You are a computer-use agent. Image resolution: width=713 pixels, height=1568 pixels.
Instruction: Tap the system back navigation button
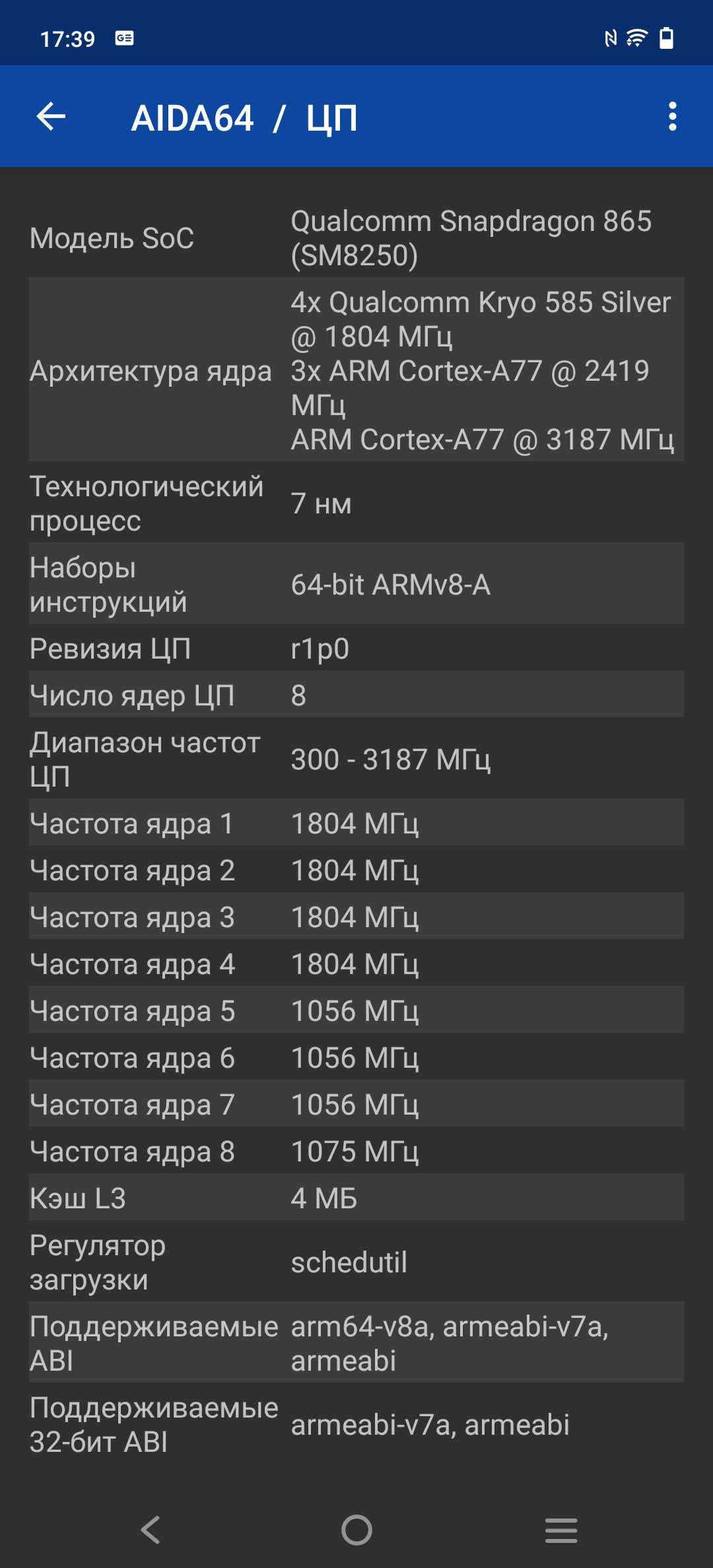151,1530
